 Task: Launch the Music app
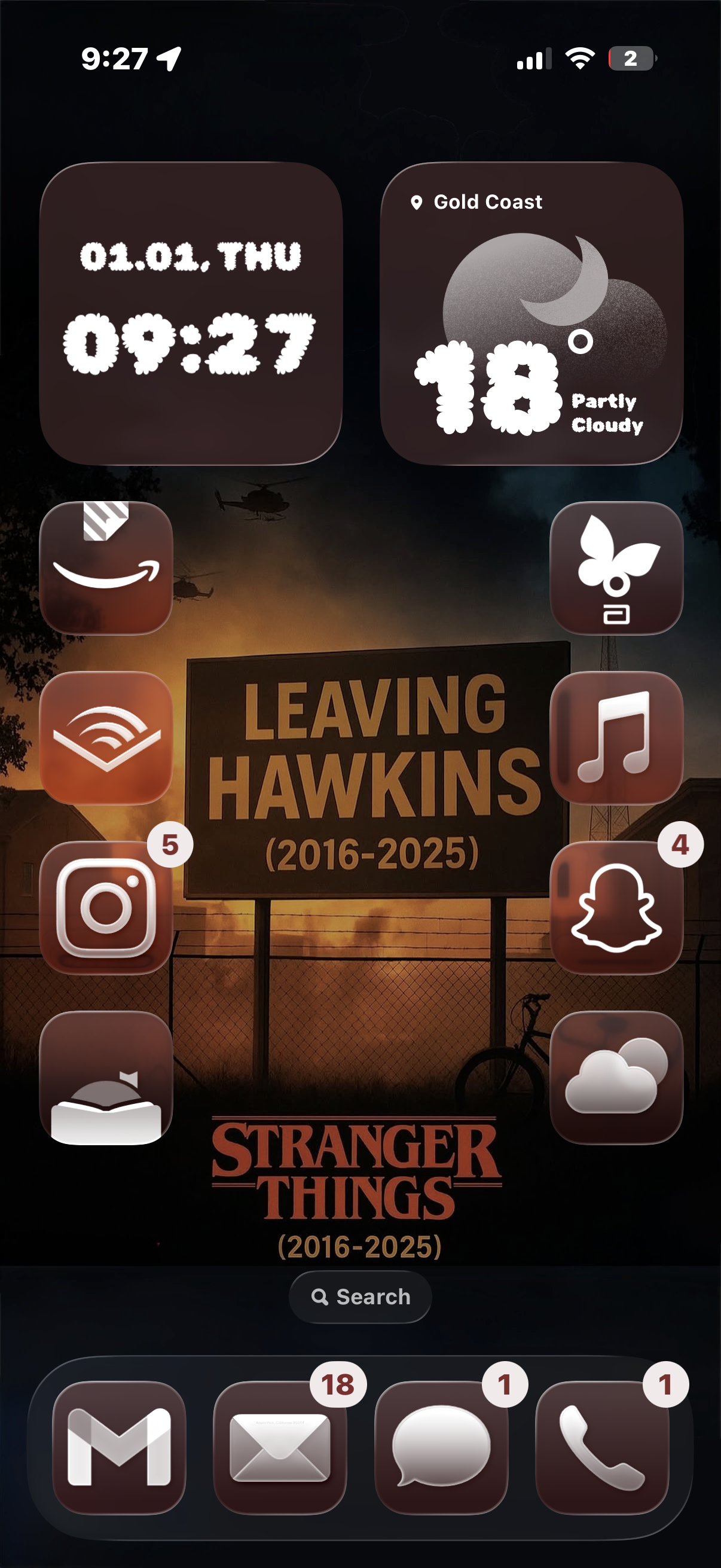[616, 738]
